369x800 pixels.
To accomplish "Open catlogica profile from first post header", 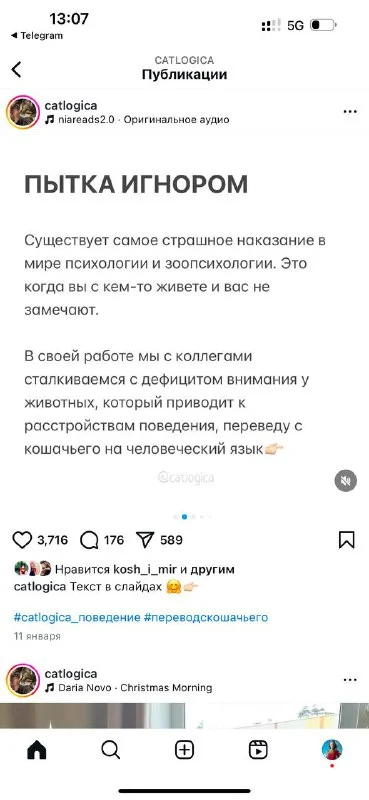I will 71,106.
